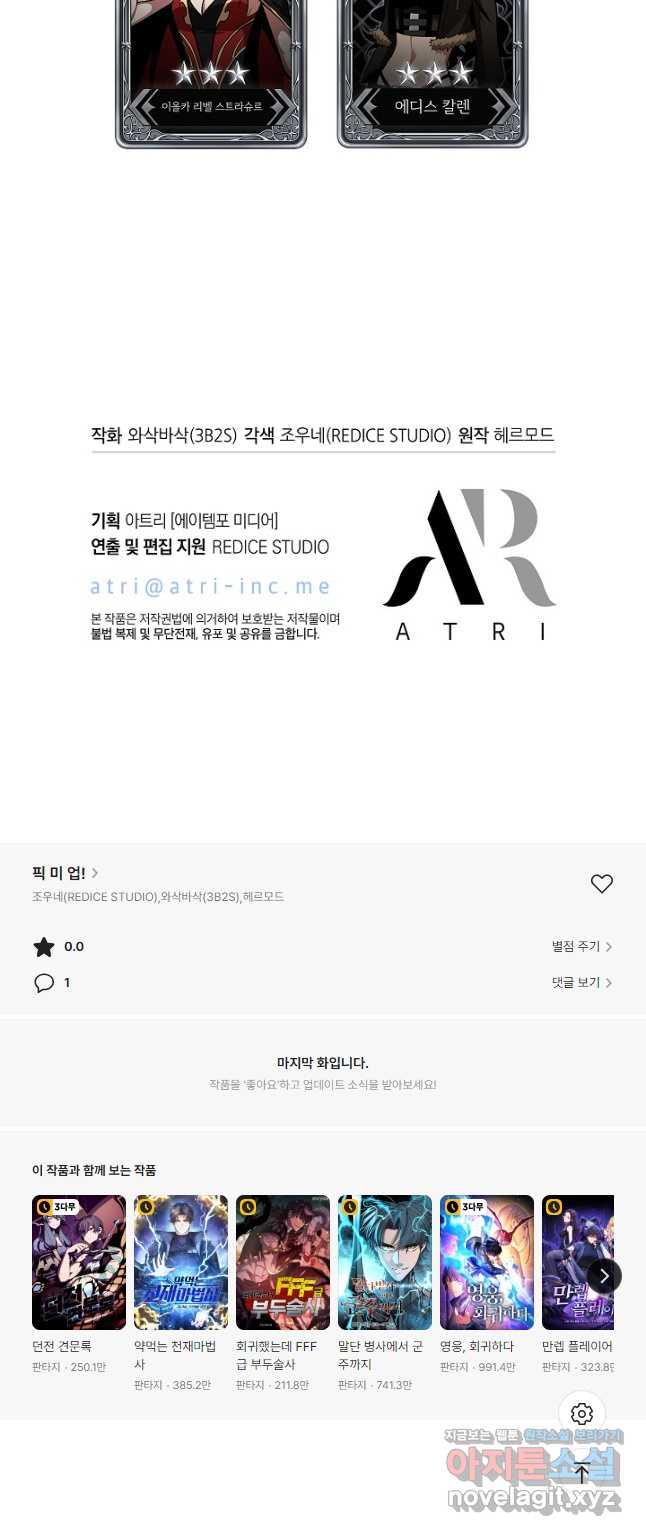The width and height of the screenshot is (646, 1536).
Task: Open 말단 병사에서 군주까지
Action: tap(385, 1262)
